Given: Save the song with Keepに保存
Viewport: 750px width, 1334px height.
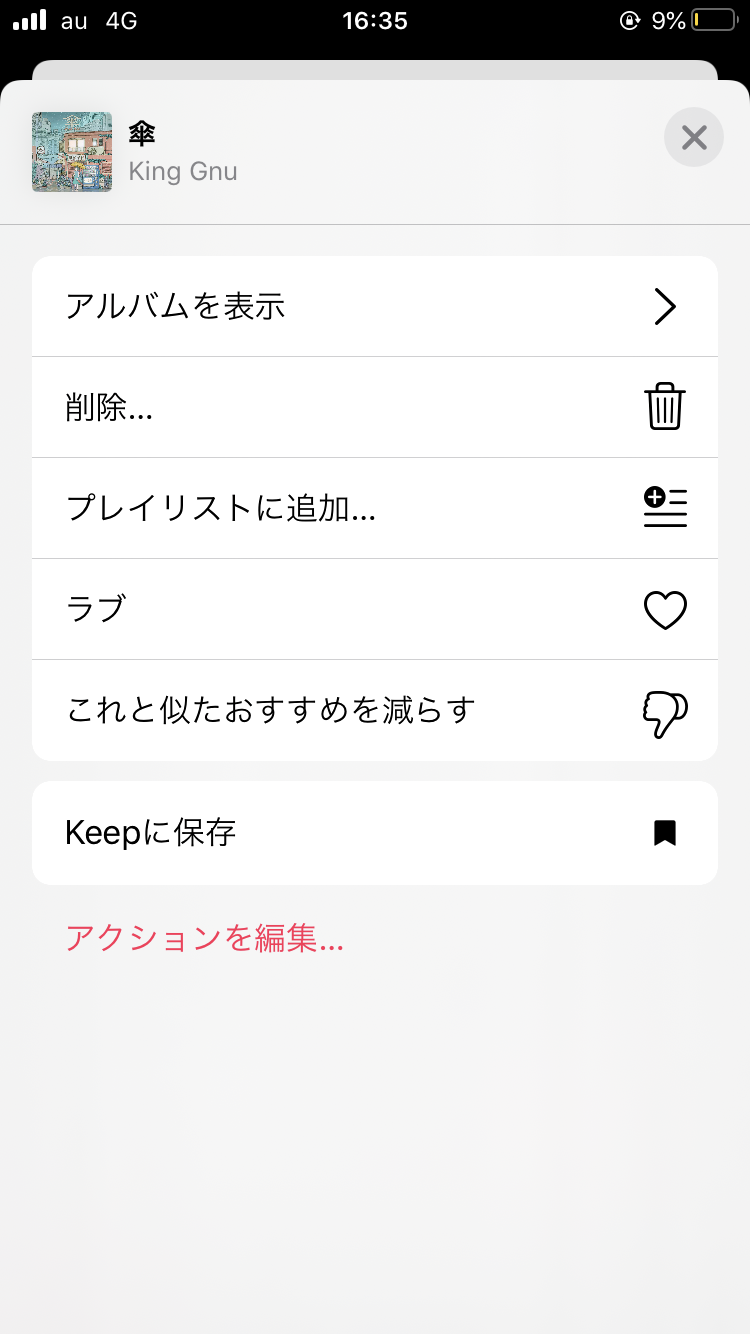Looking at the screenshot, I should (375, 833).
